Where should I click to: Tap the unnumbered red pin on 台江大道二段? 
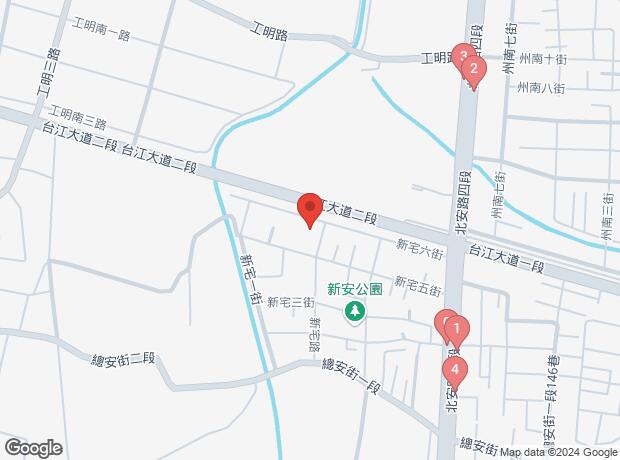310,209
